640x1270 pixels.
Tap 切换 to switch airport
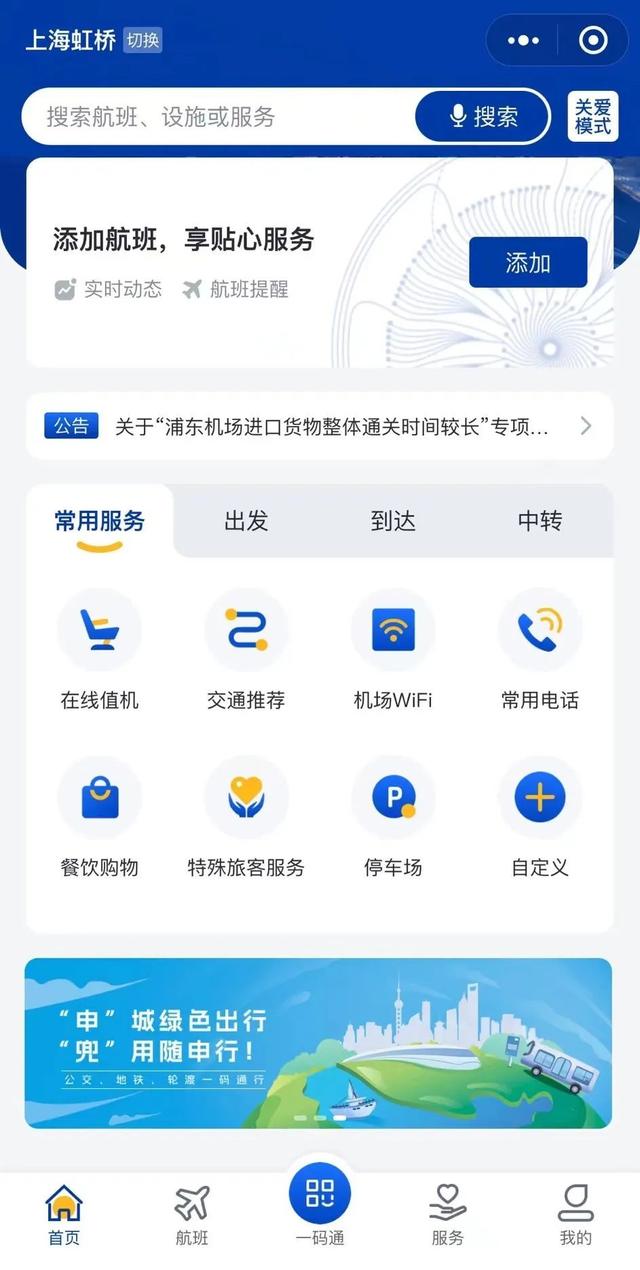click(142, 40)
